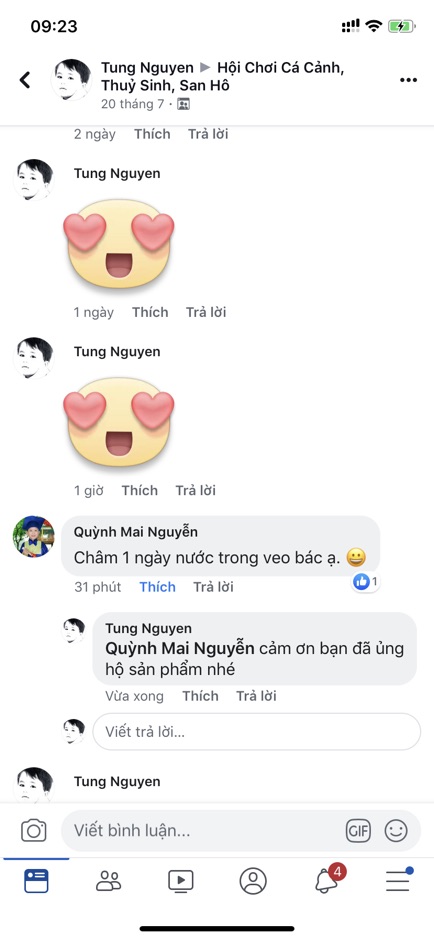
Task: Open the hamburger menu tab
Action: point(399,880)
